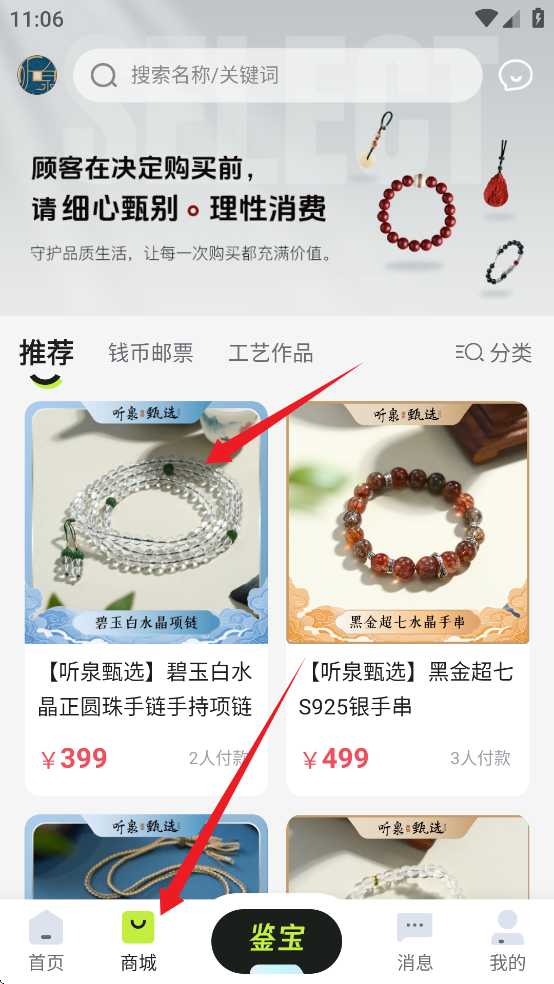Open the 分类 category filter
This screenshot has height=984, width=554.
(x=494, y=353)
